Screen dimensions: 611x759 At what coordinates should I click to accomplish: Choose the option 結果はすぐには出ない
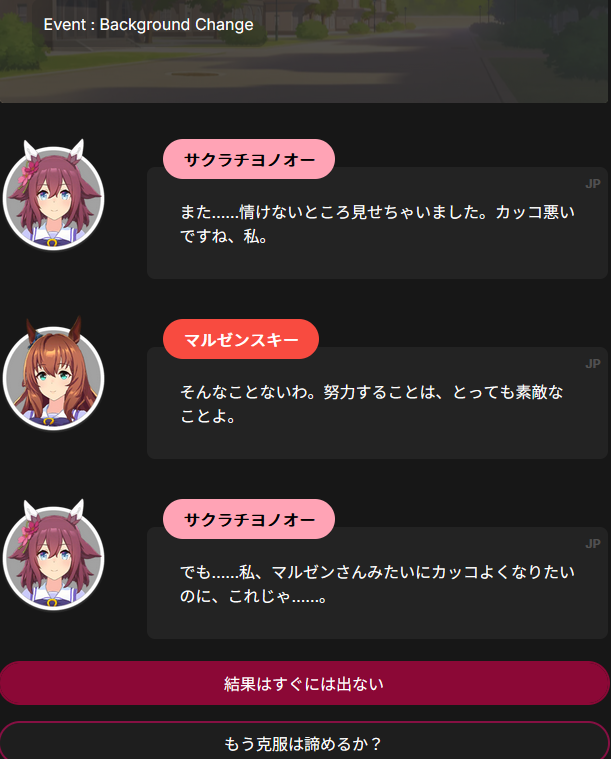click(x=304, y=684)
